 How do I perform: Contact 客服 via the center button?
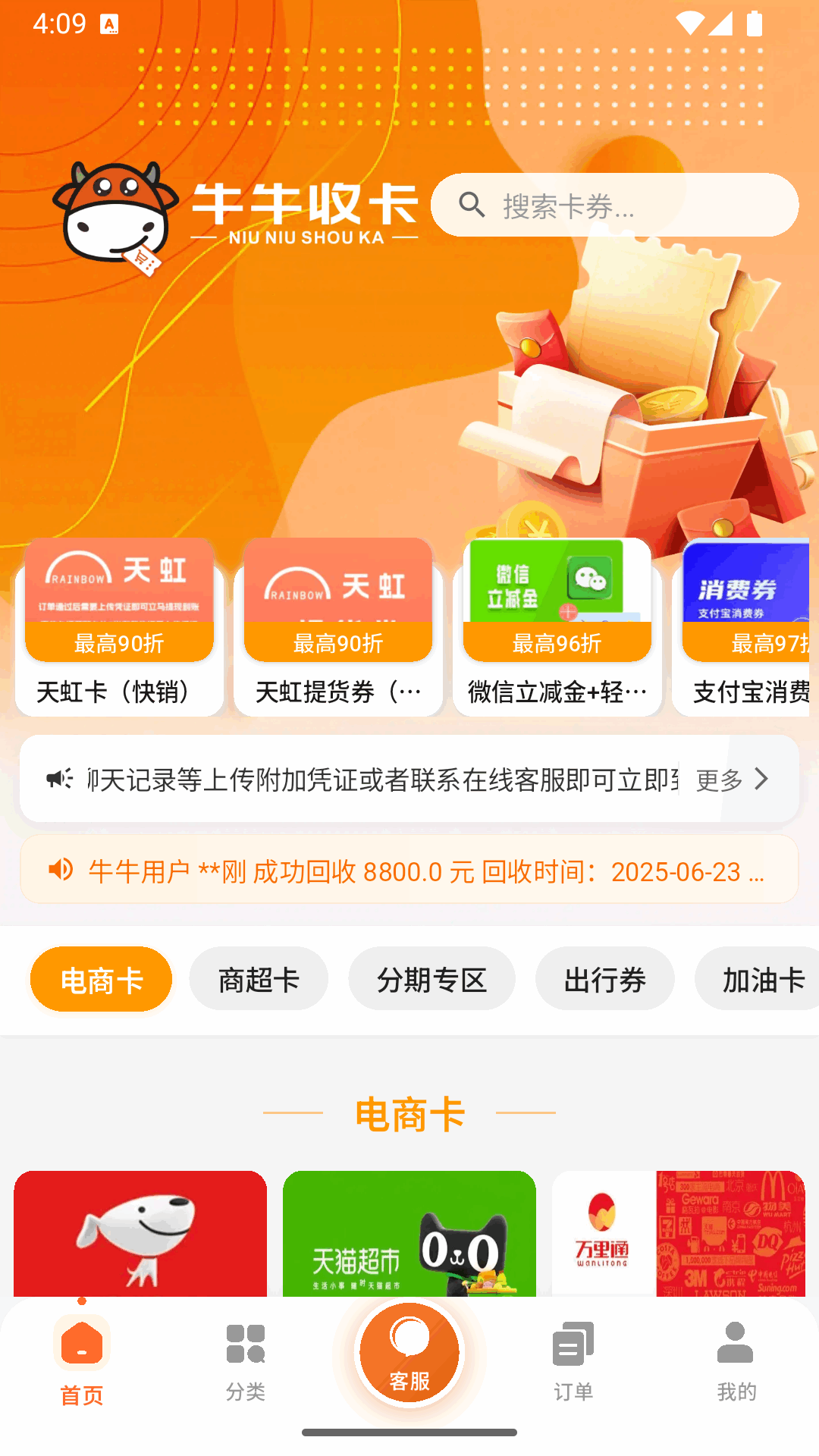click(x=409, y=1354)
